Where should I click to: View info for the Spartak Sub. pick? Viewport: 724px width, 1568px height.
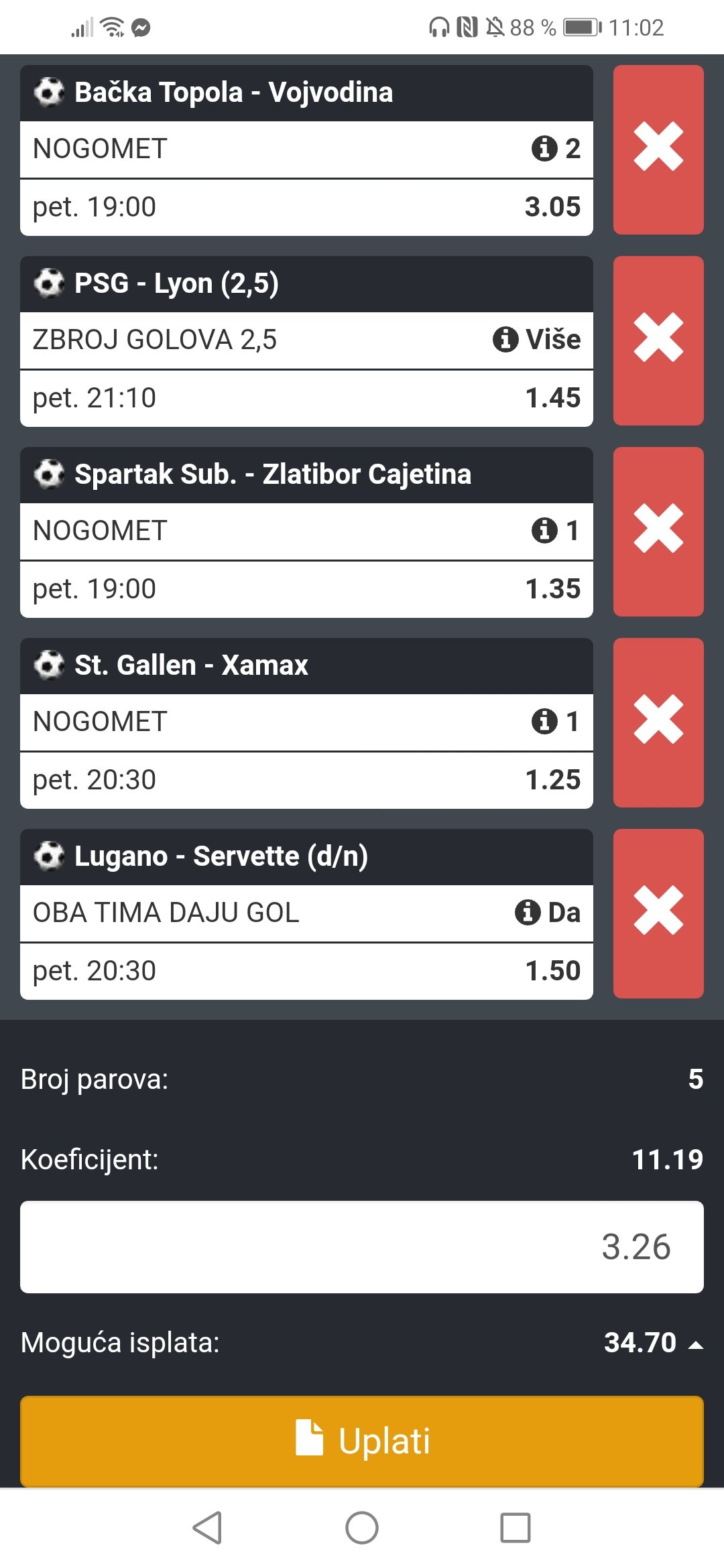coord(544,530)
